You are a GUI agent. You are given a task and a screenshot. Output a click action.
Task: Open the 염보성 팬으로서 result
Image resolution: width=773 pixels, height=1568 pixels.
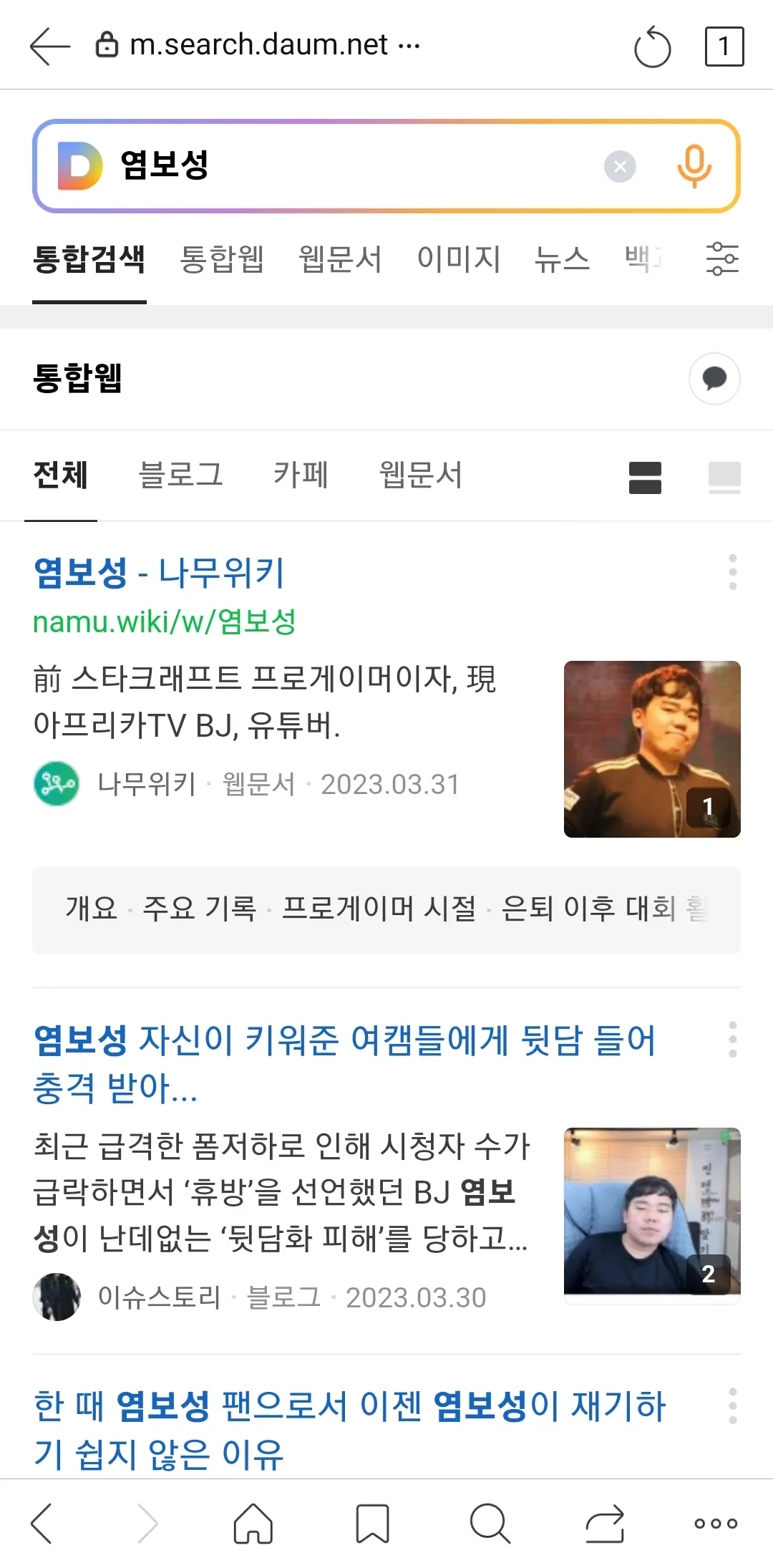349,1429
